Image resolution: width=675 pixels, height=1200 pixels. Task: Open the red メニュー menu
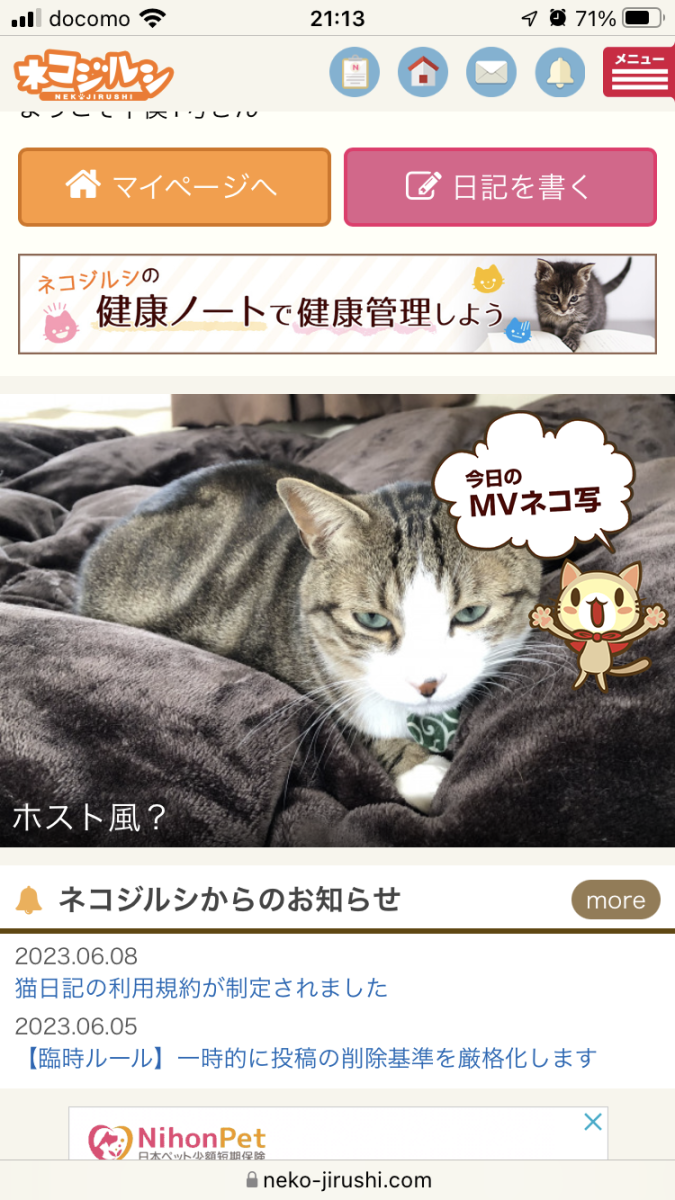(639, 72)
